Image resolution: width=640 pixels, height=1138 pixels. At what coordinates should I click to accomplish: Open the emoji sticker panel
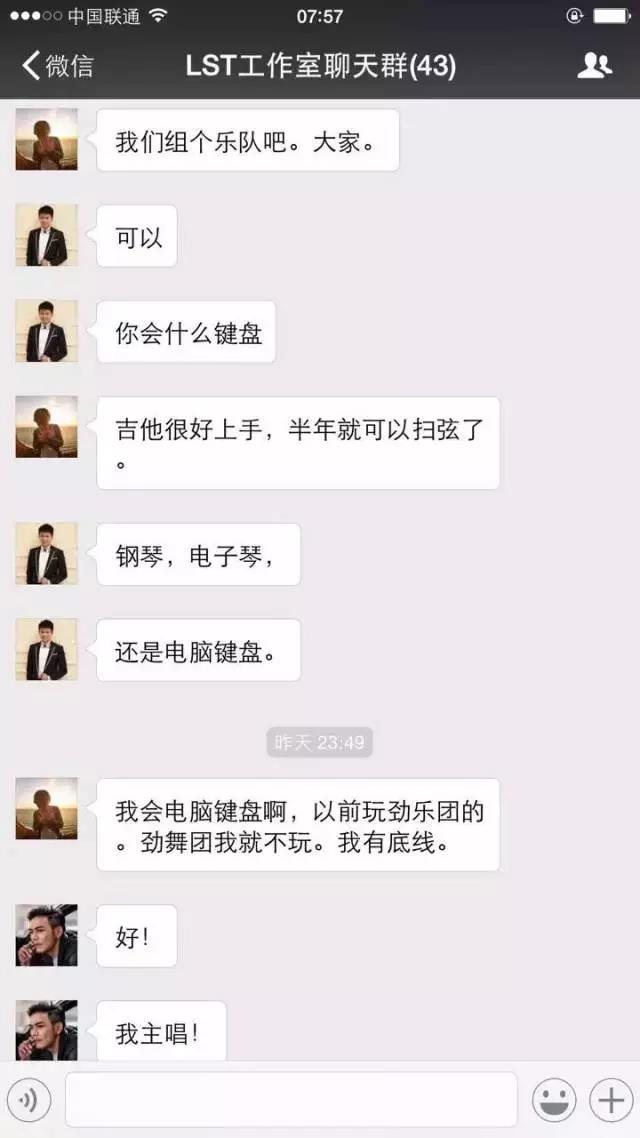tap(553, 1100)
